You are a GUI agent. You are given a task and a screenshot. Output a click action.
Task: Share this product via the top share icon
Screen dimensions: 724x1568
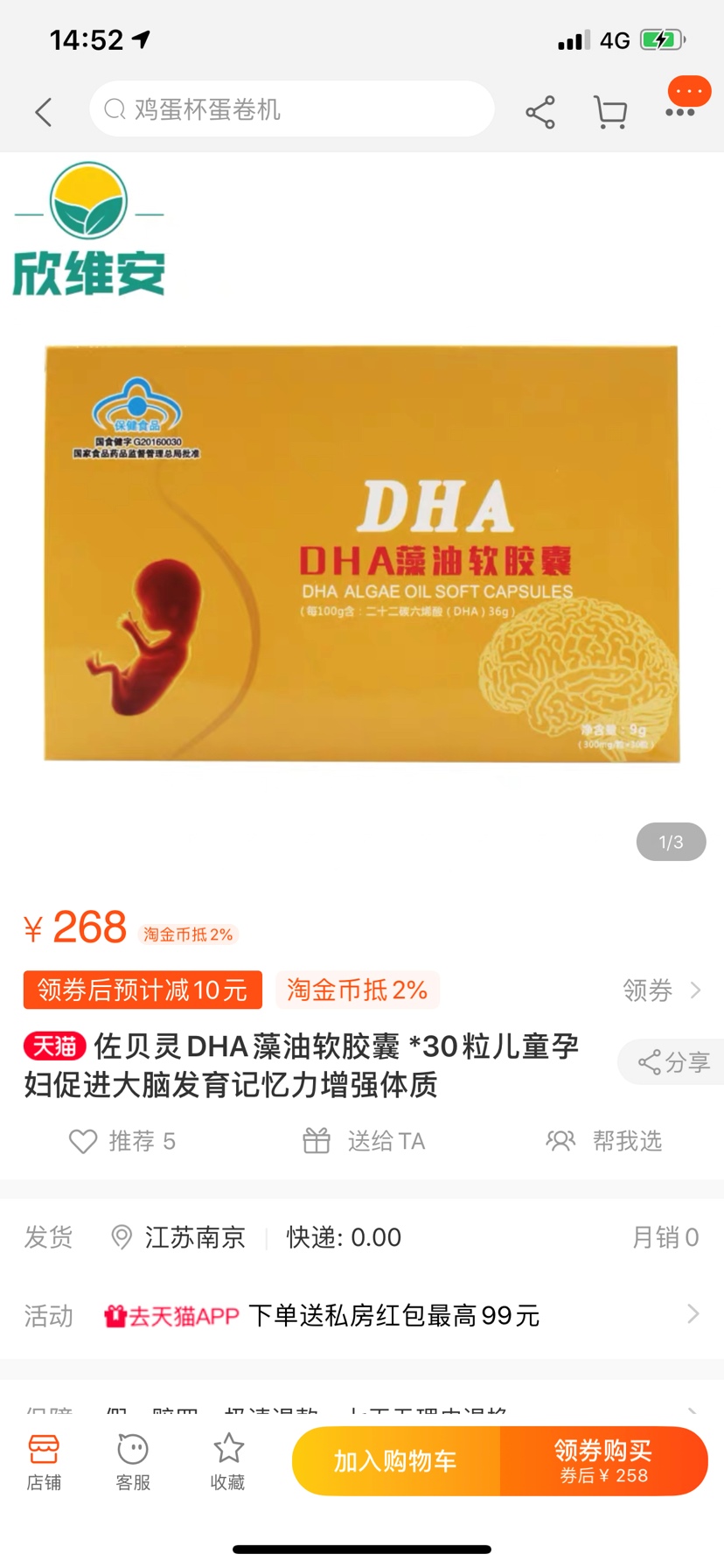click(x=540, y=112)
